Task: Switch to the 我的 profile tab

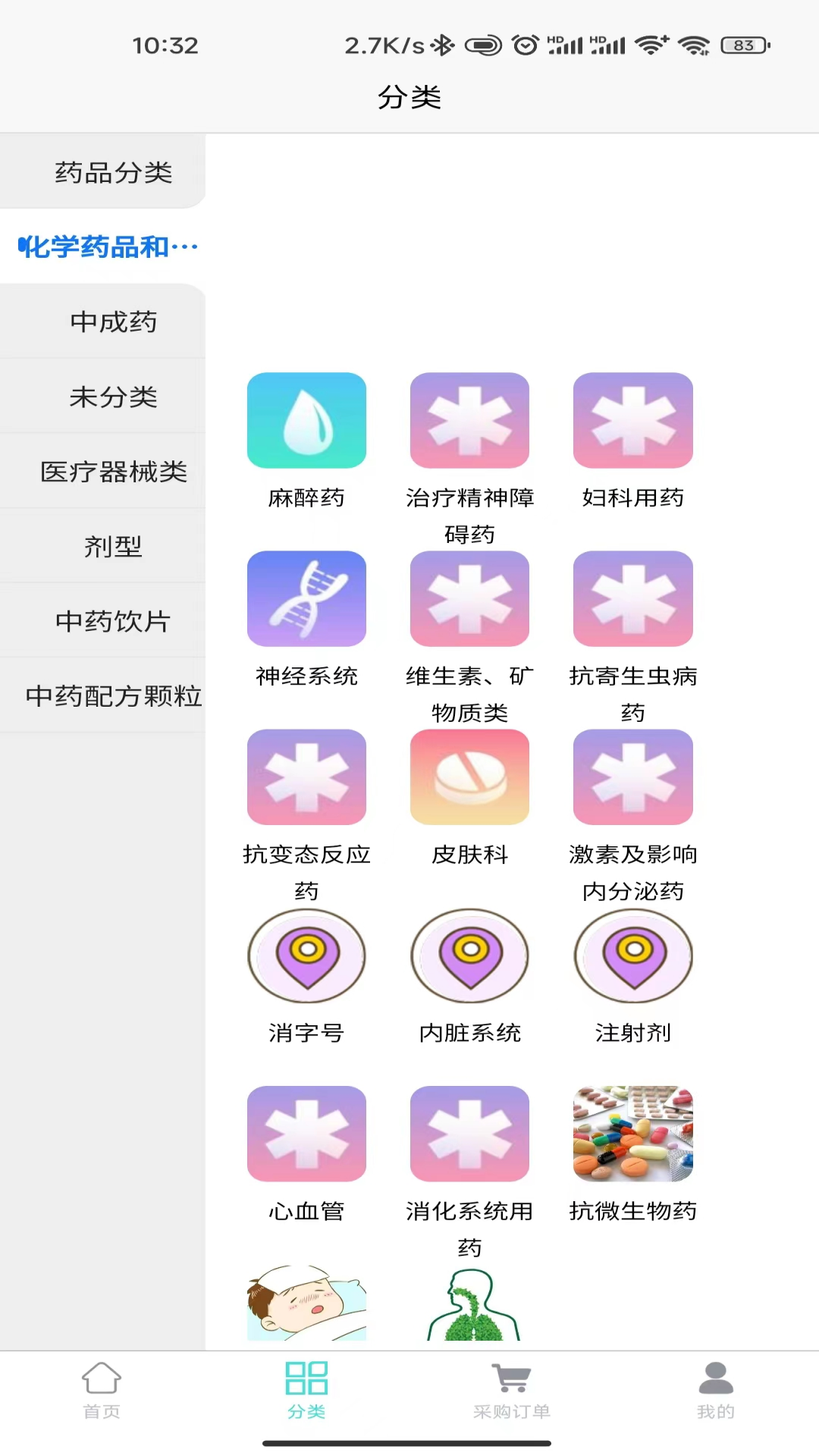Action: [716, 1389]
